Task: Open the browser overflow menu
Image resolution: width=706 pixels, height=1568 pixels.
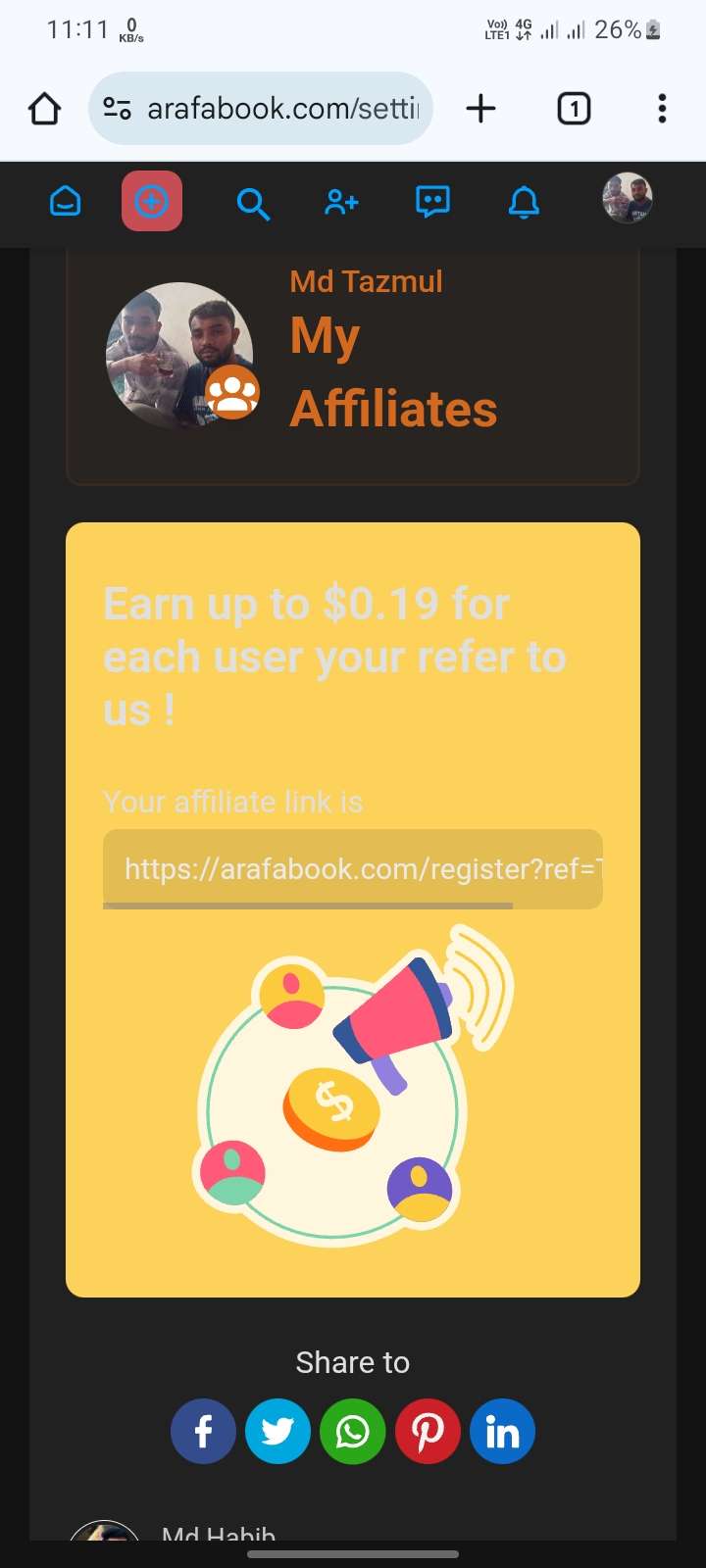Action: tap(662, 109)
